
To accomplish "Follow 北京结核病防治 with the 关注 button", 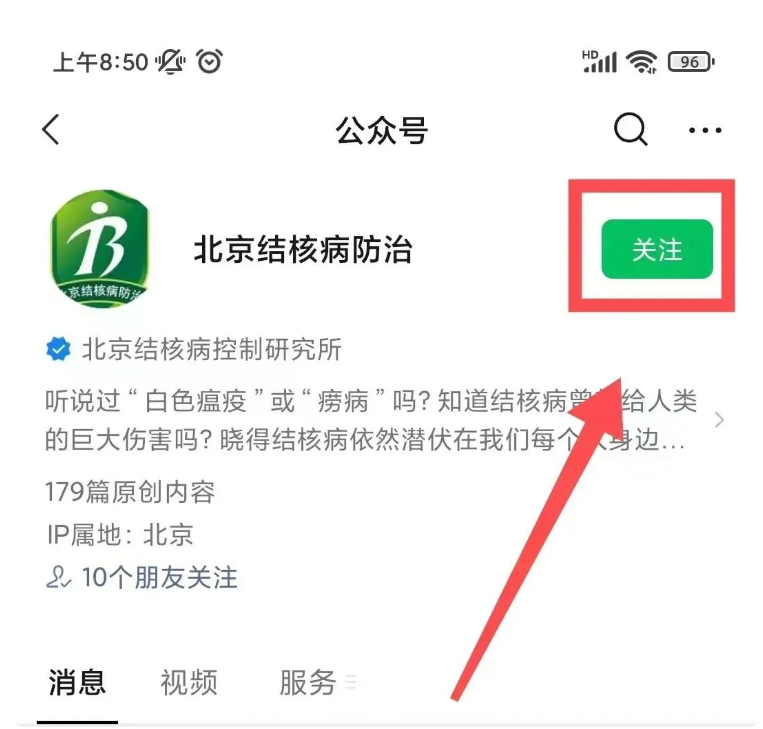I will pos(656,249).
